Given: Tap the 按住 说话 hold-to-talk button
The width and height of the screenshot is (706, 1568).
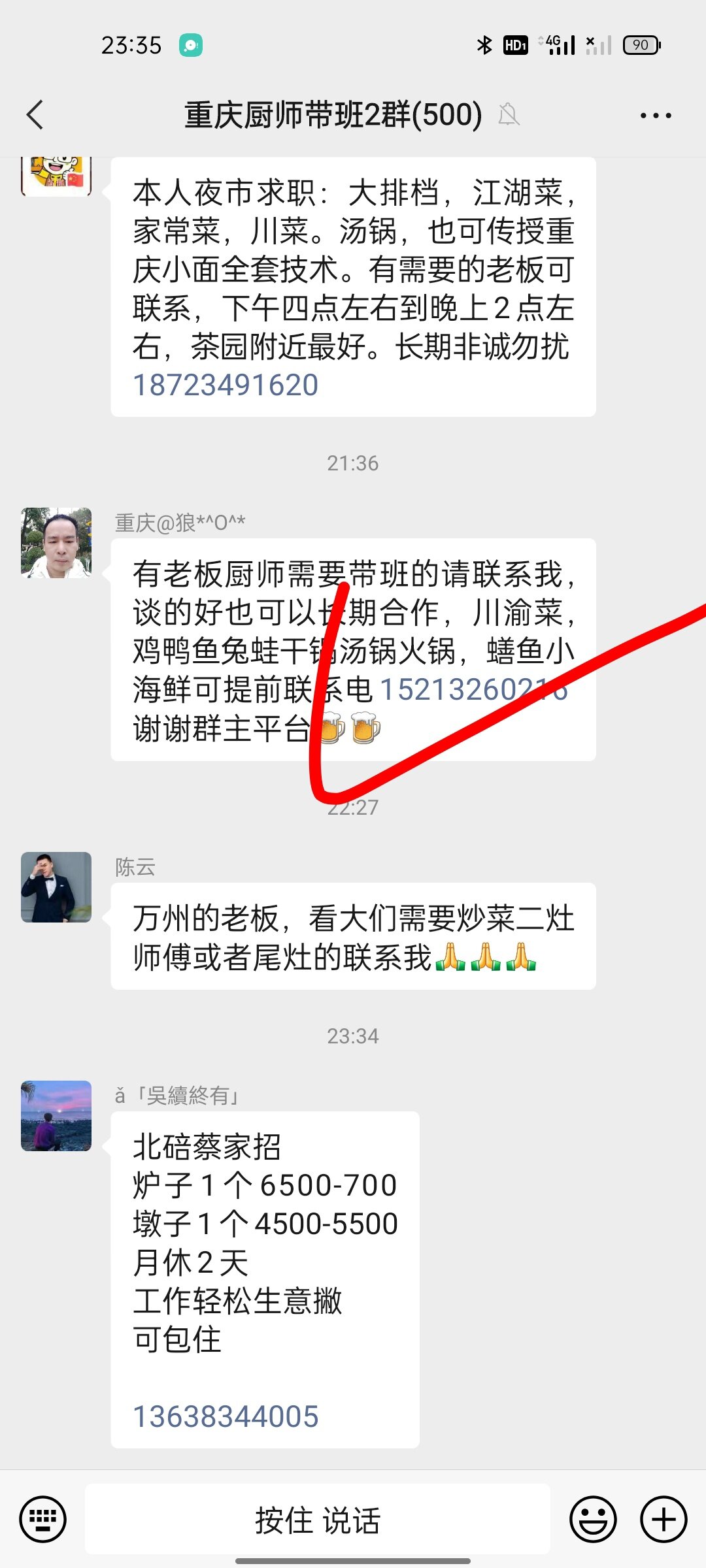Looking at the screenshot, I should tap(318, 1519).
